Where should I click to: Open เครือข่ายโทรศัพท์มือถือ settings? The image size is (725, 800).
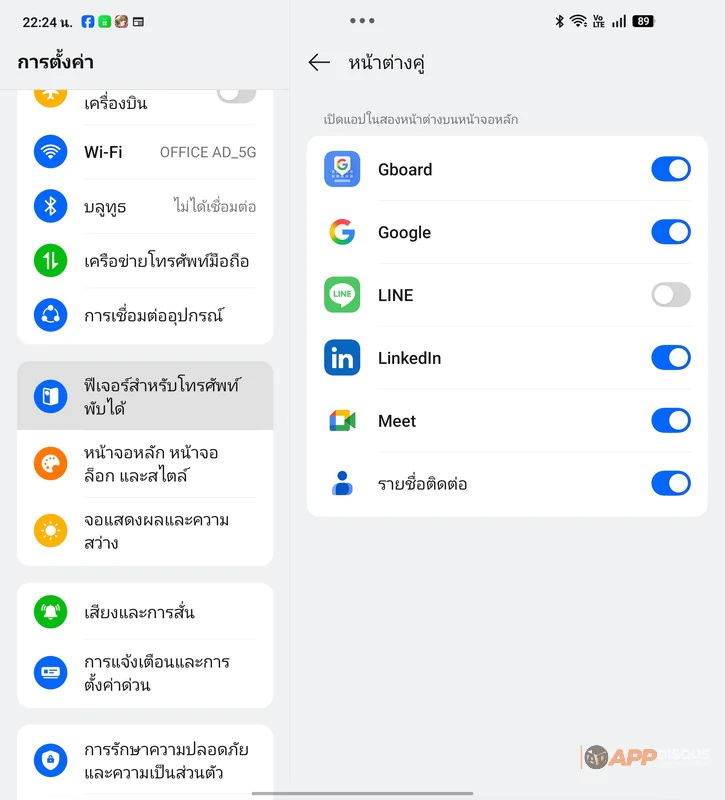tap(145, 261)
